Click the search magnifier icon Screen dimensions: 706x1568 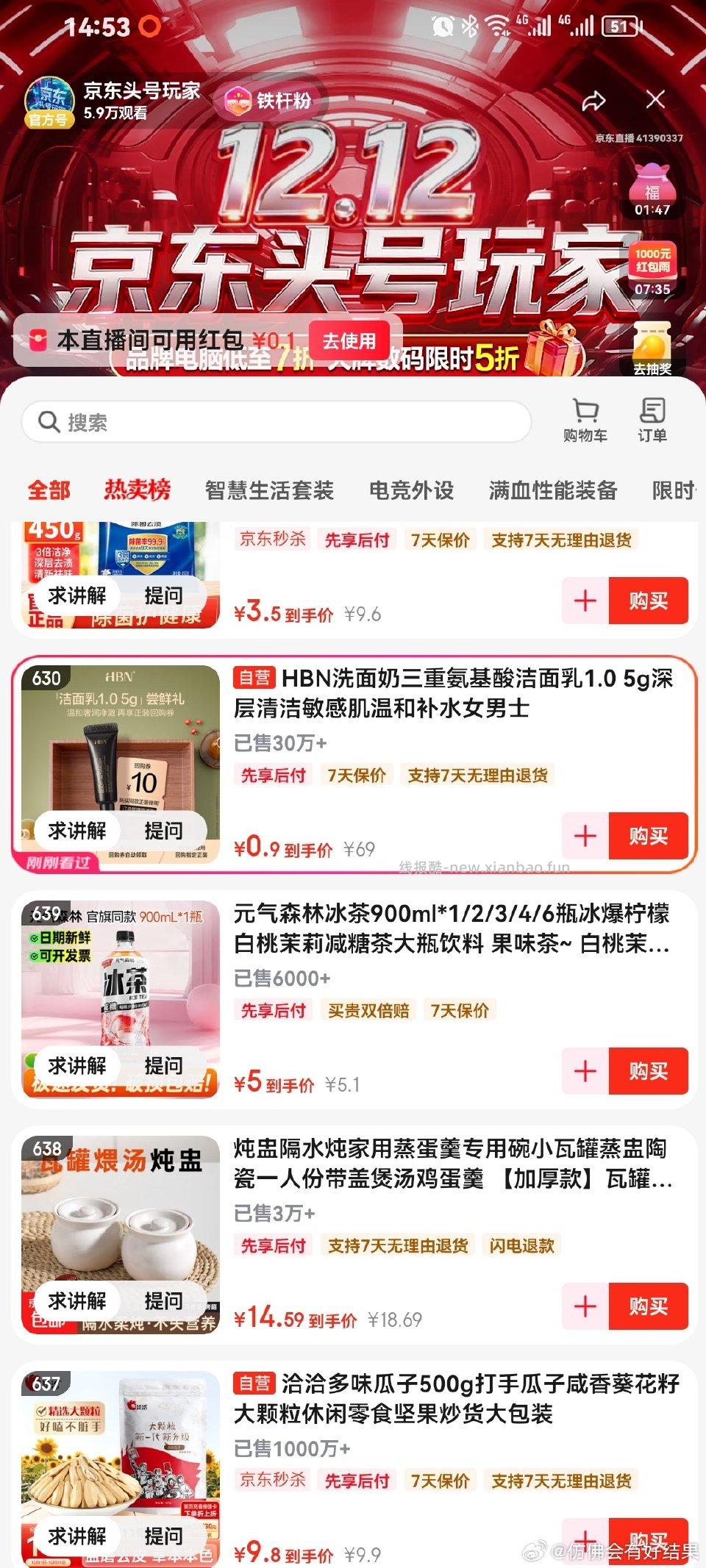[48, 421]
